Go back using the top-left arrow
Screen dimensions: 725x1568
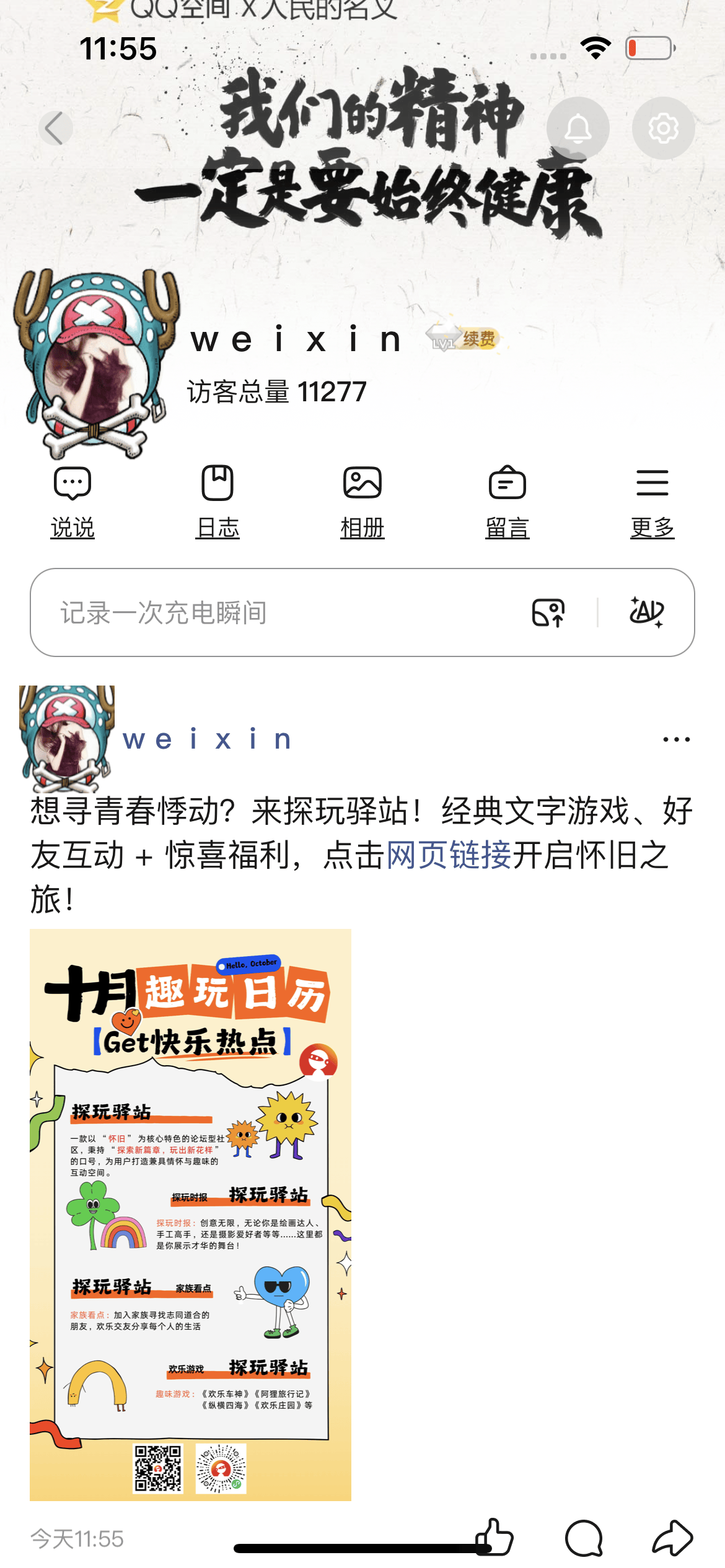coord(55,128)
